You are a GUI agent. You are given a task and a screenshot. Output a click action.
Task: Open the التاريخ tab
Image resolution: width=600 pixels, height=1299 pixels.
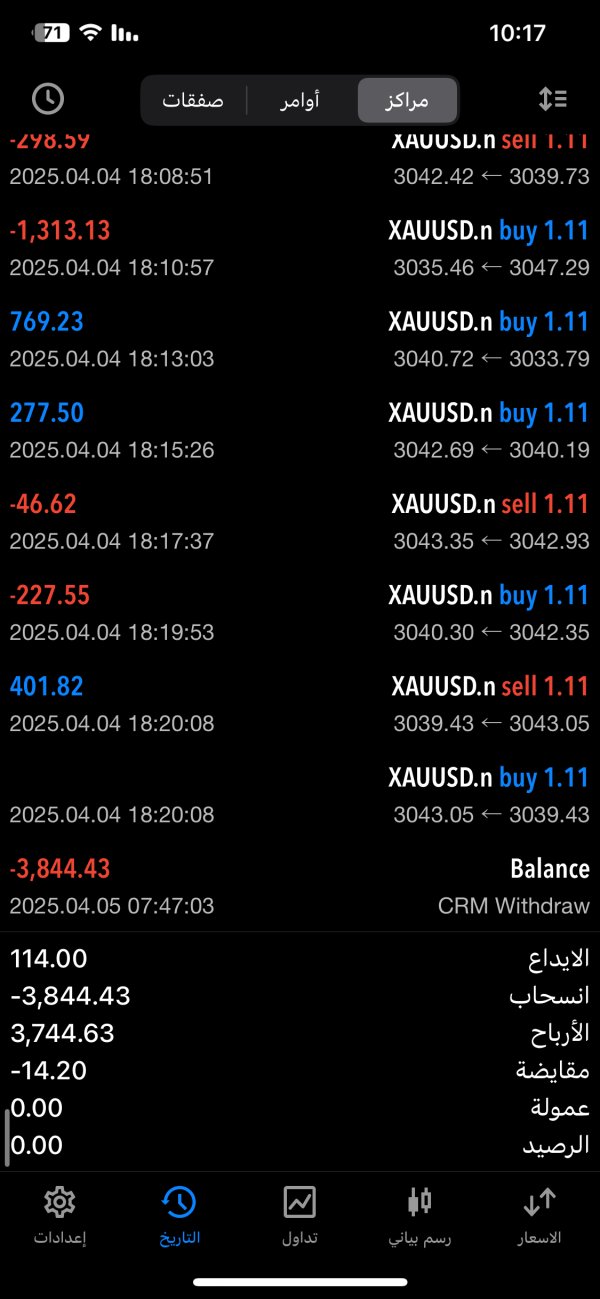[179, 1214]
